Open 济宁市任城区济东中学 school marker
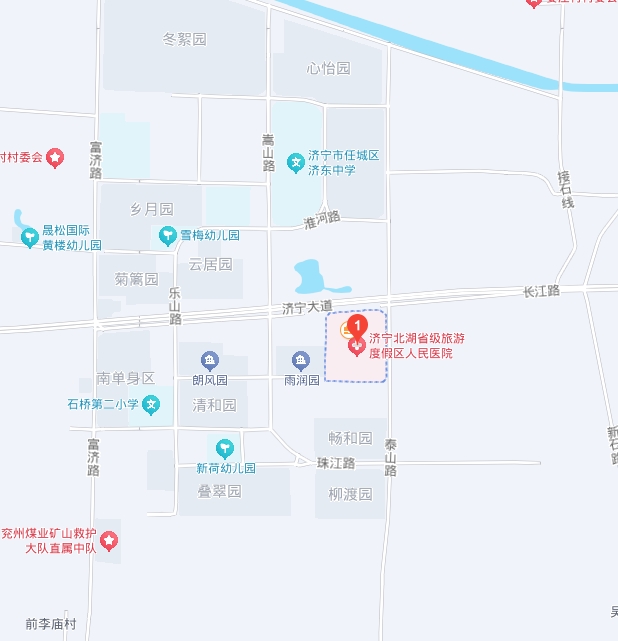 pos(296,161)
